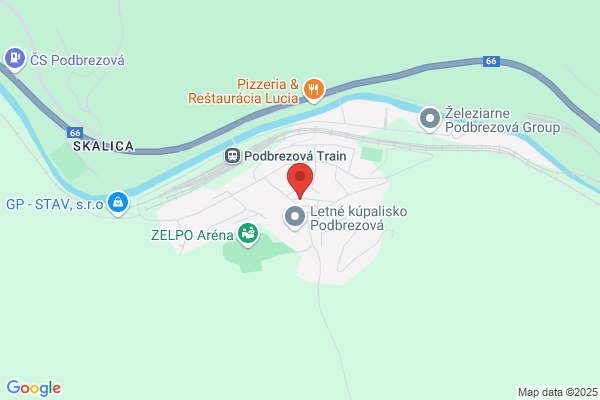600x400 pixels.
Task: Tap the Google logo
Action: coord(34,388)
